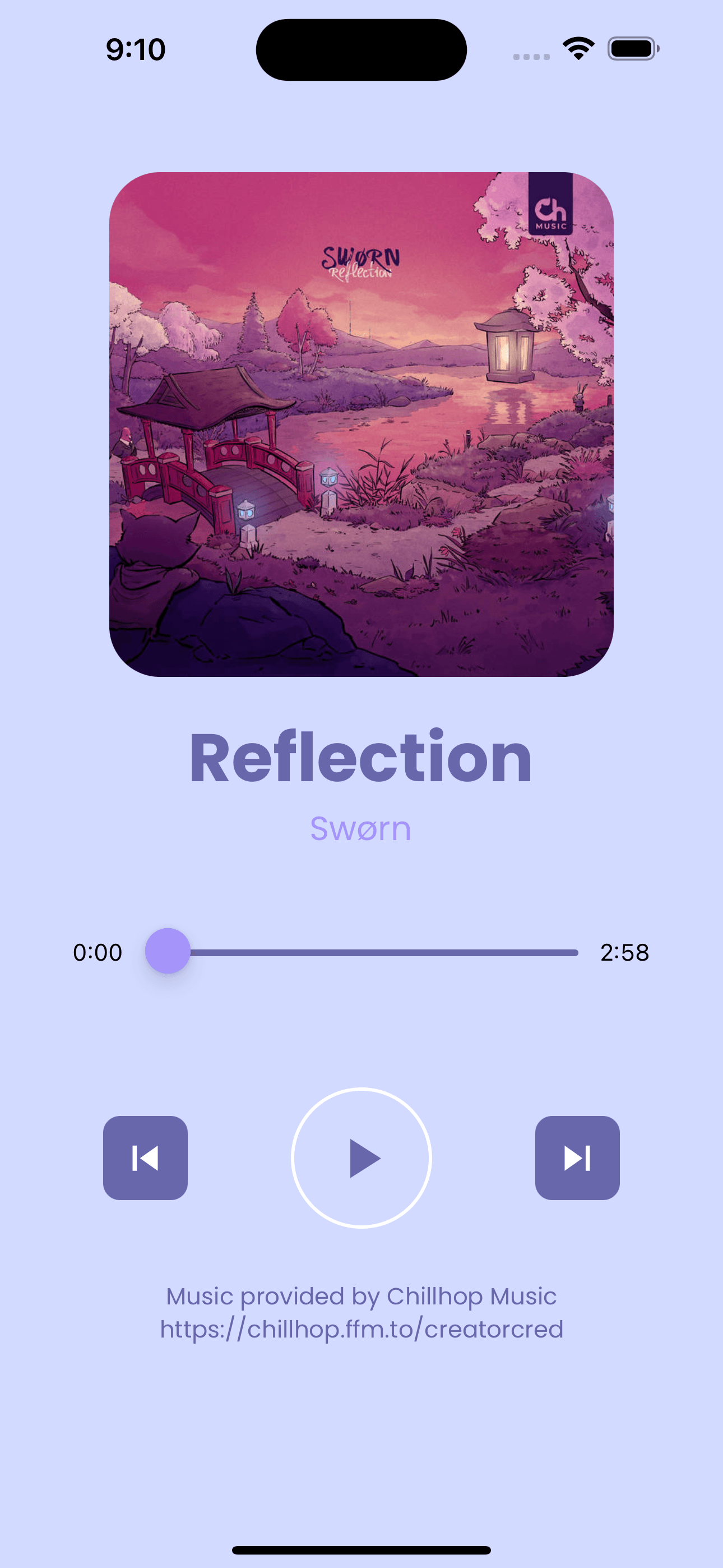
Task: Tap the 9:10 clock in the status bar
Action: [x=135, y=50]
